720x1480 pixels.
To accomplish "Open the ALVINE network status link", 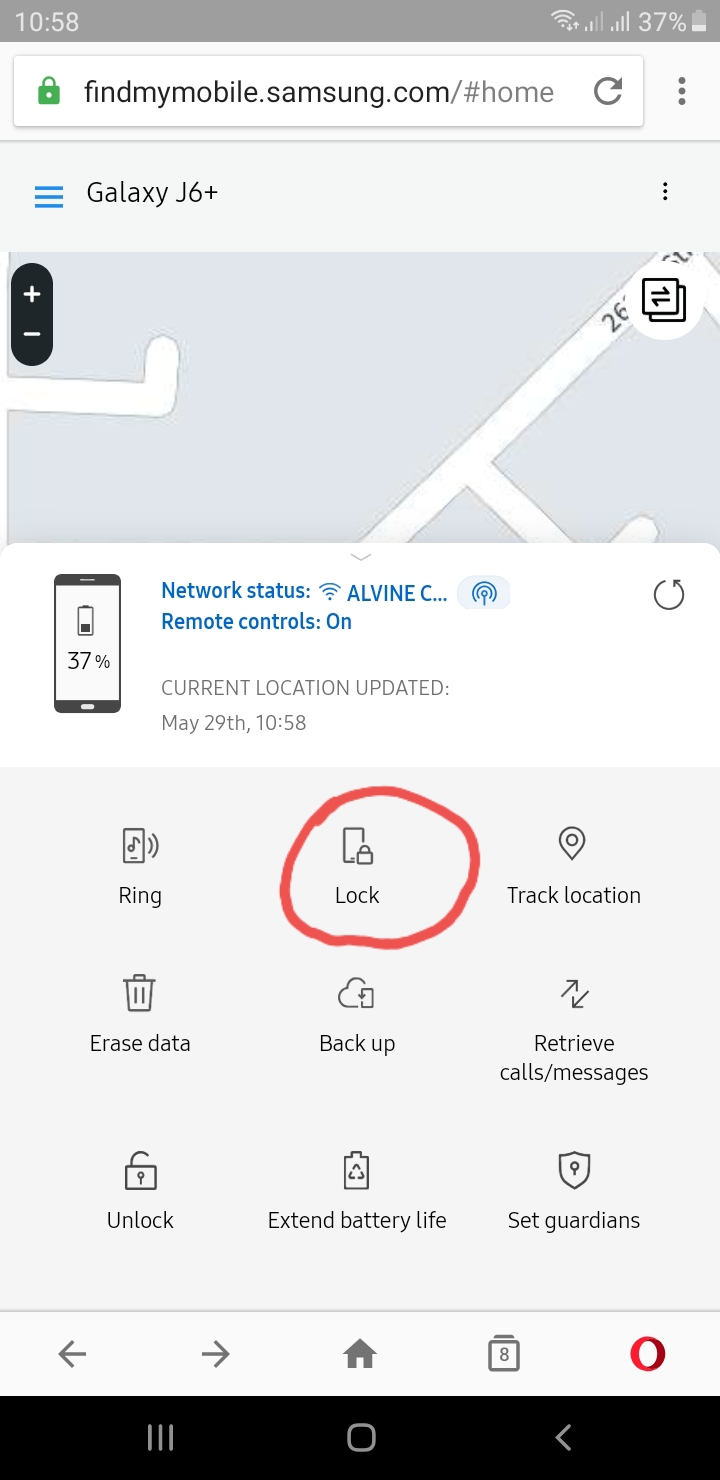I will [x=396, y=593].
